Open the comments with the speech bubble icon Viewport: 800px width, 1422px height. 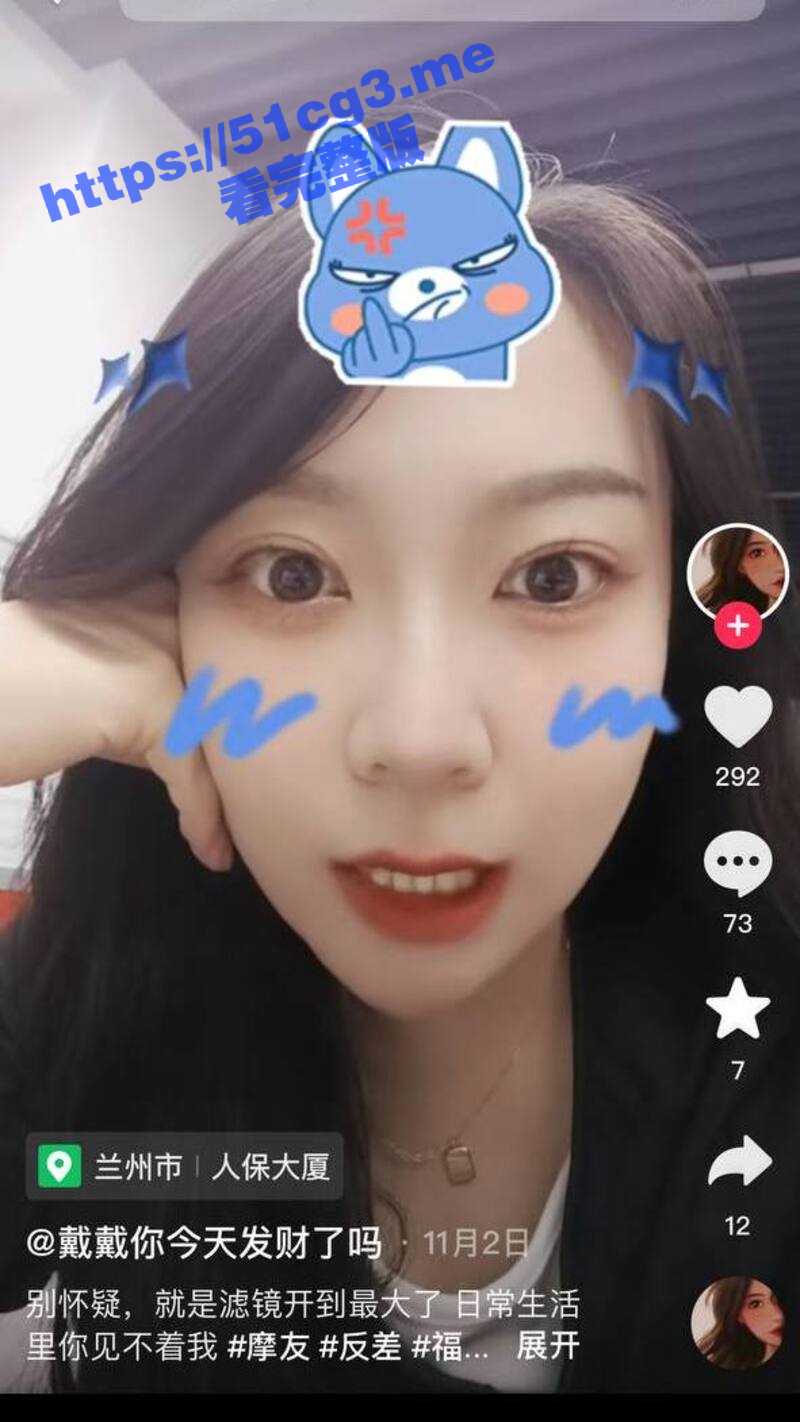coord(737,860)
